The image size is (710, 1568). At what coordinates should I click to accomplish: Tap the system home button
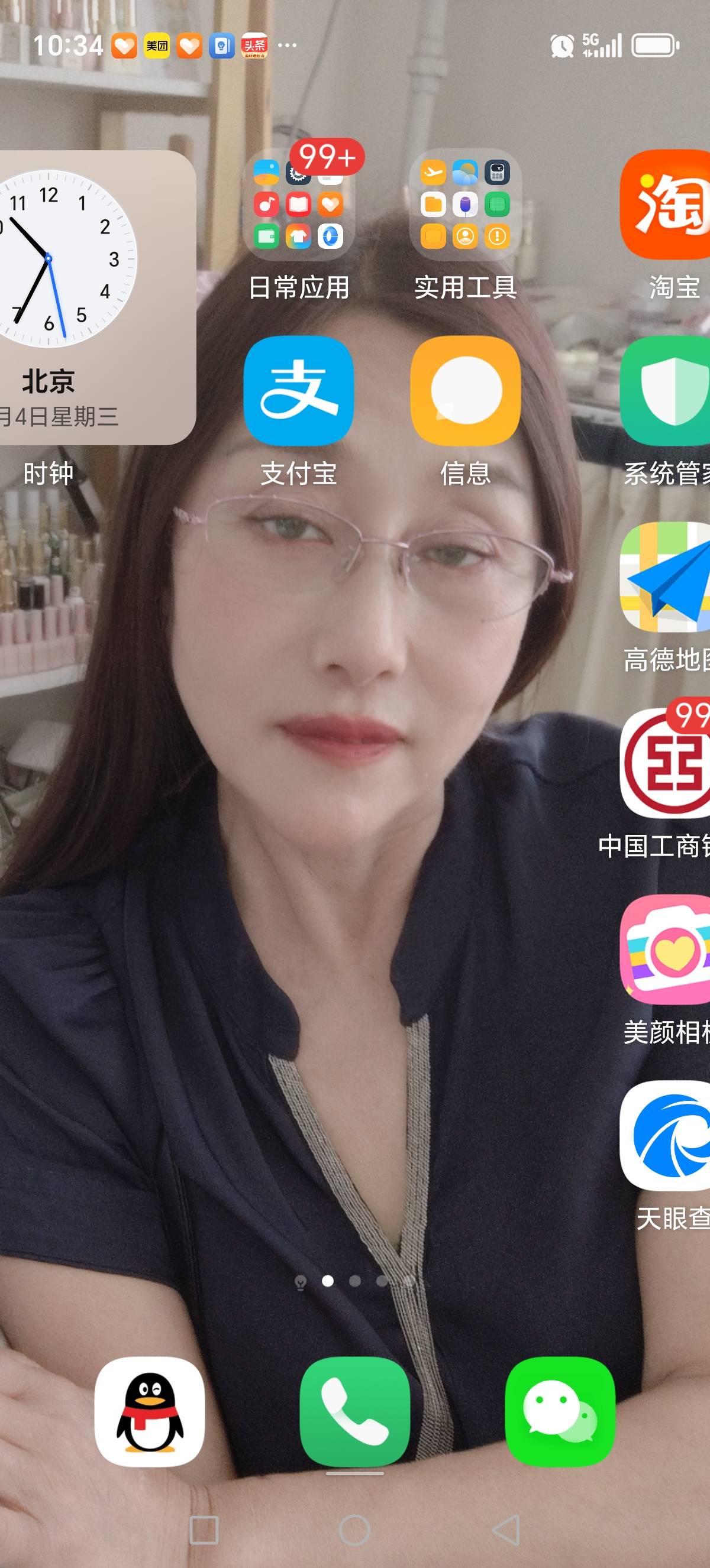[354, 1530]
